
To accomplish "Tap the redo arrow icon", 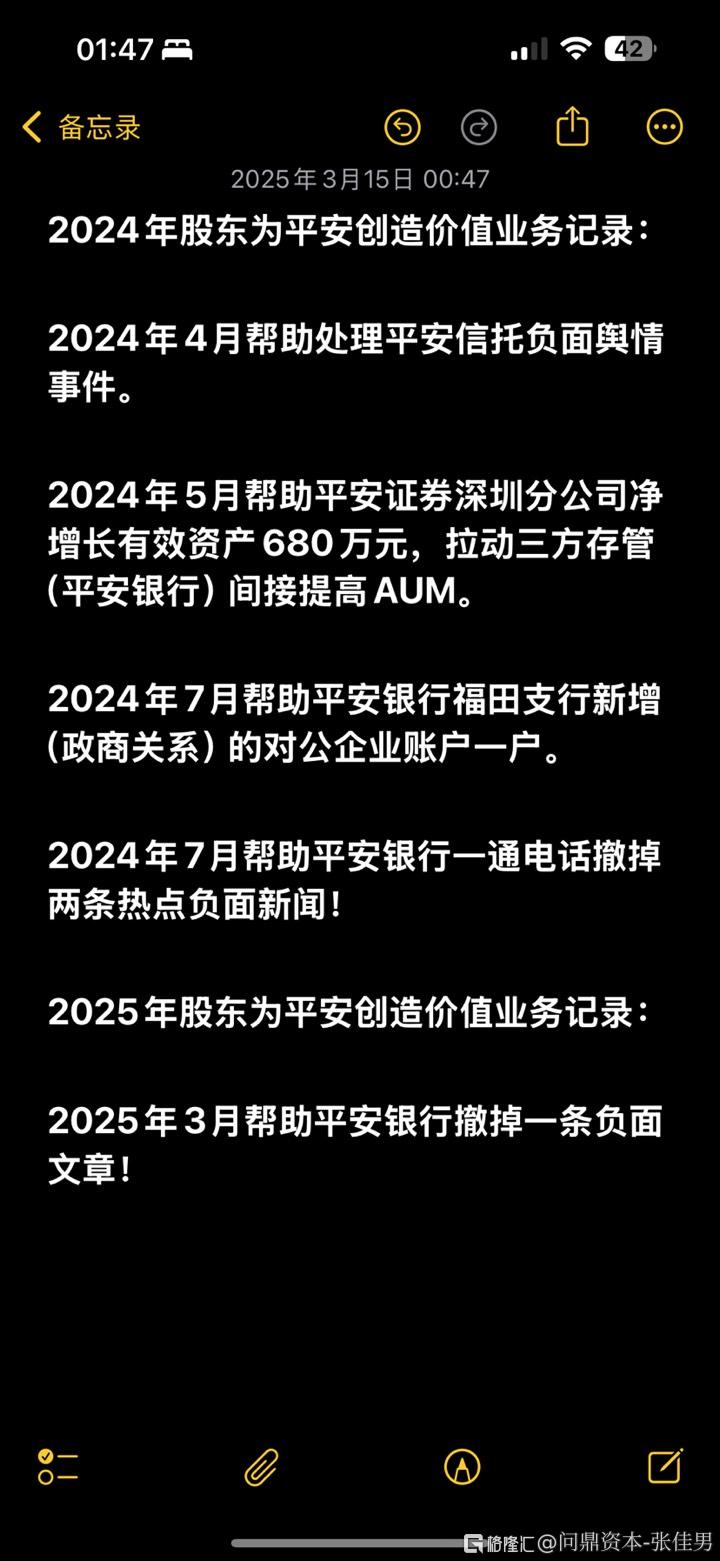I will [x=479, y=127].
